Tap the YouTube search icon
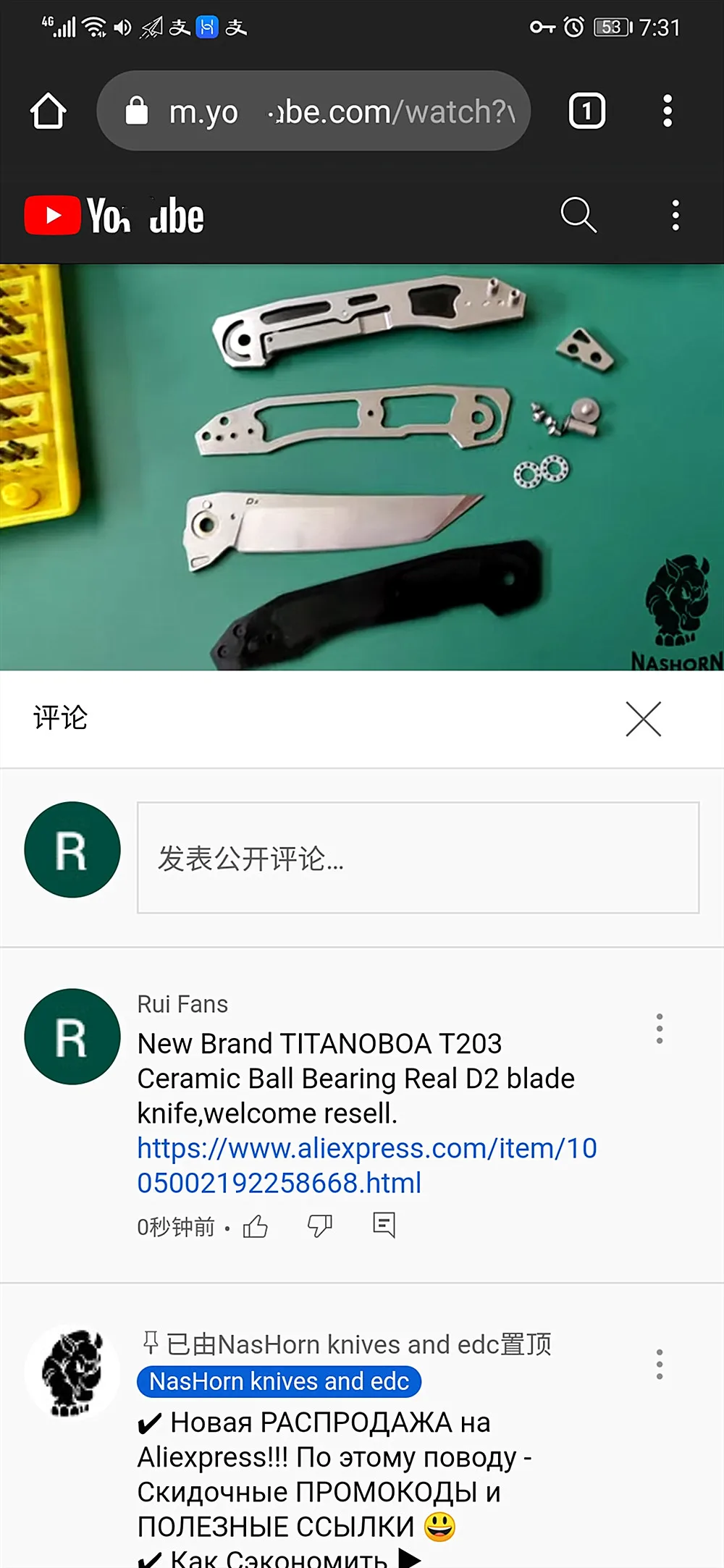This screenshot has height=1568, width=724. point(578,215)
